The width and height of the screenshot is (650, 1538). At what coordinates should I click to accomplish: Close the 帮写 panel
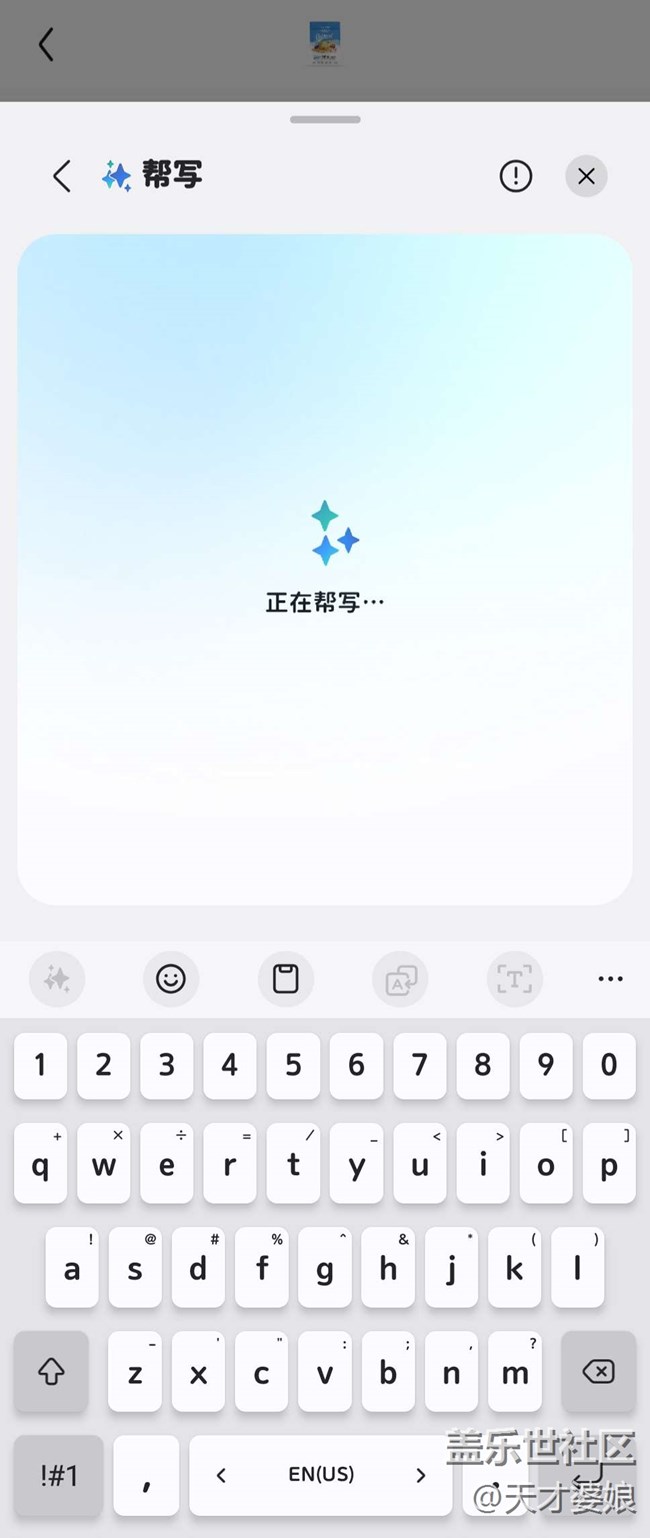(586, 177)
